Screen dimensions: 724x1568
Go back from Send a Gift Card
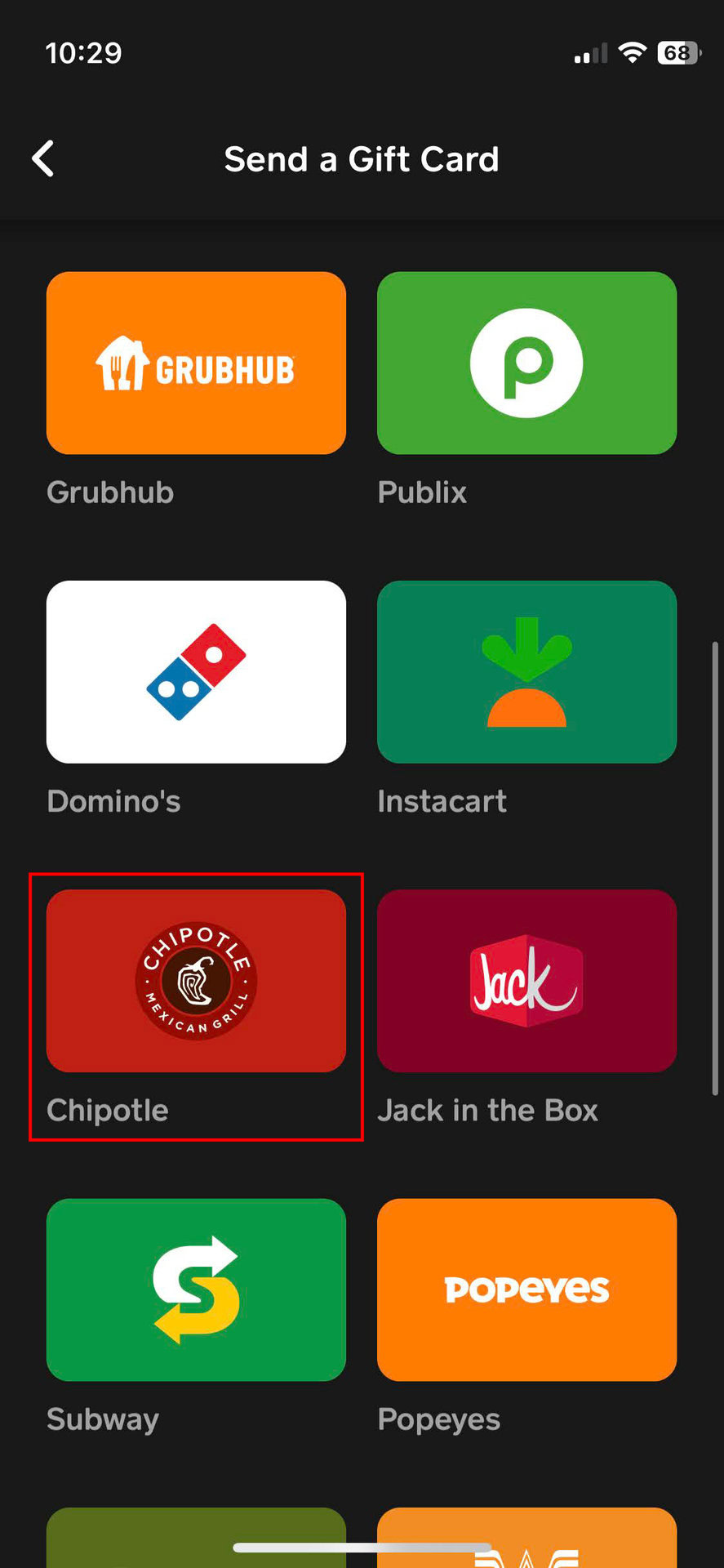coord(43,158)
